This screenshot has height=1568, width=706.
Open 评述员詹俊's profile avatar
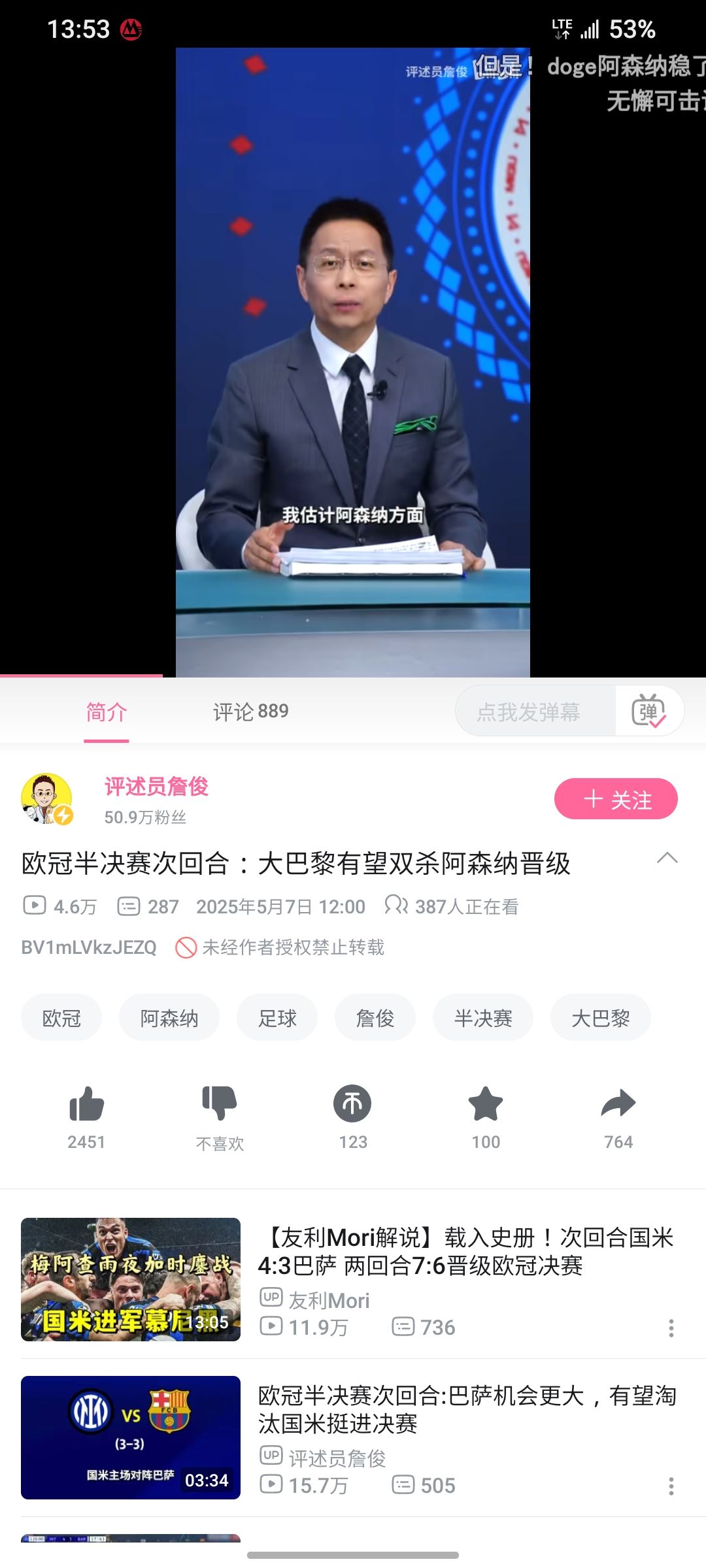(47, 798)
